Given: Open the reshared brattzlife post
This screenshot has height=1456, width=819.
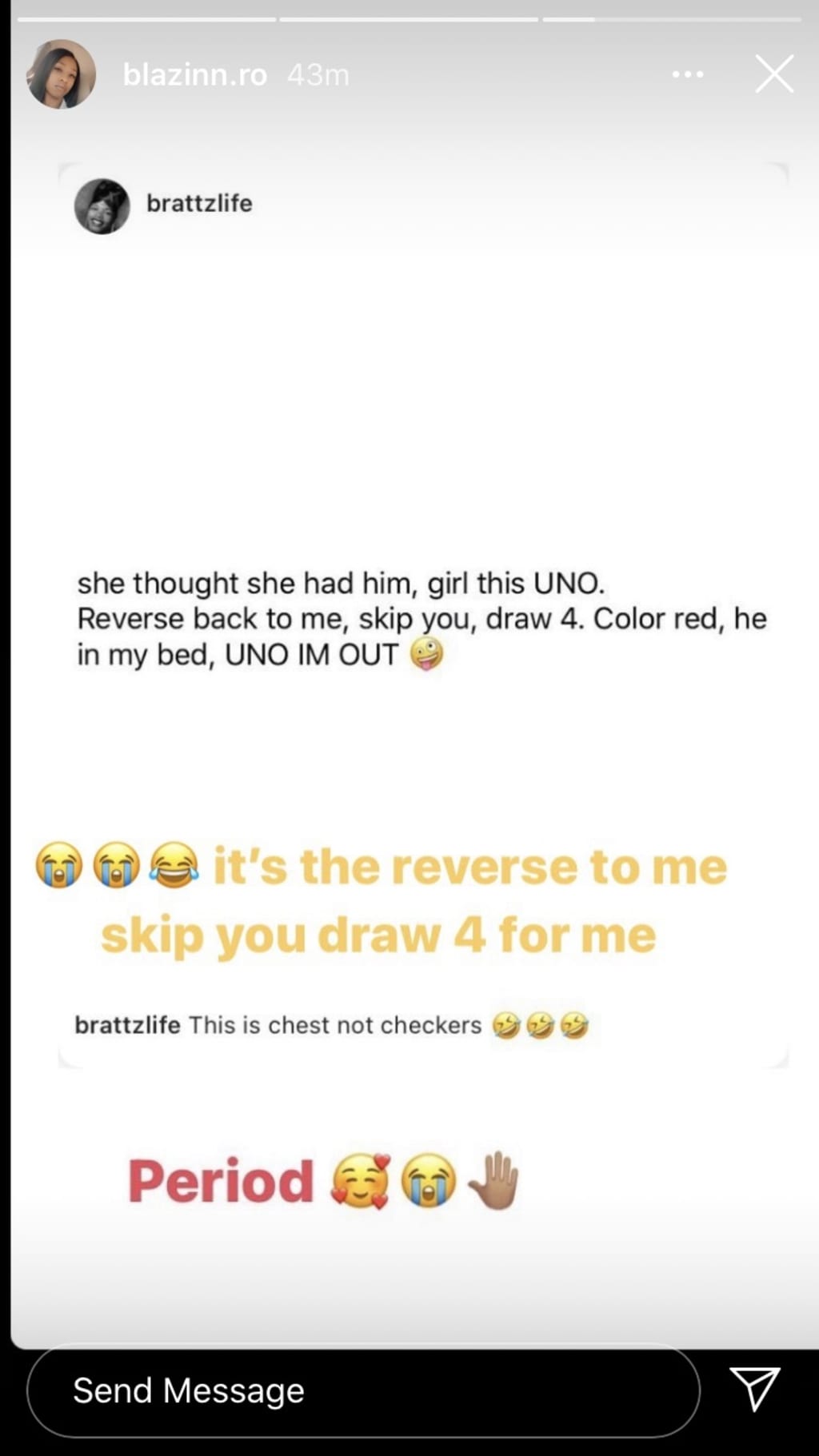Looking at the screenshot, I should 422,616.
